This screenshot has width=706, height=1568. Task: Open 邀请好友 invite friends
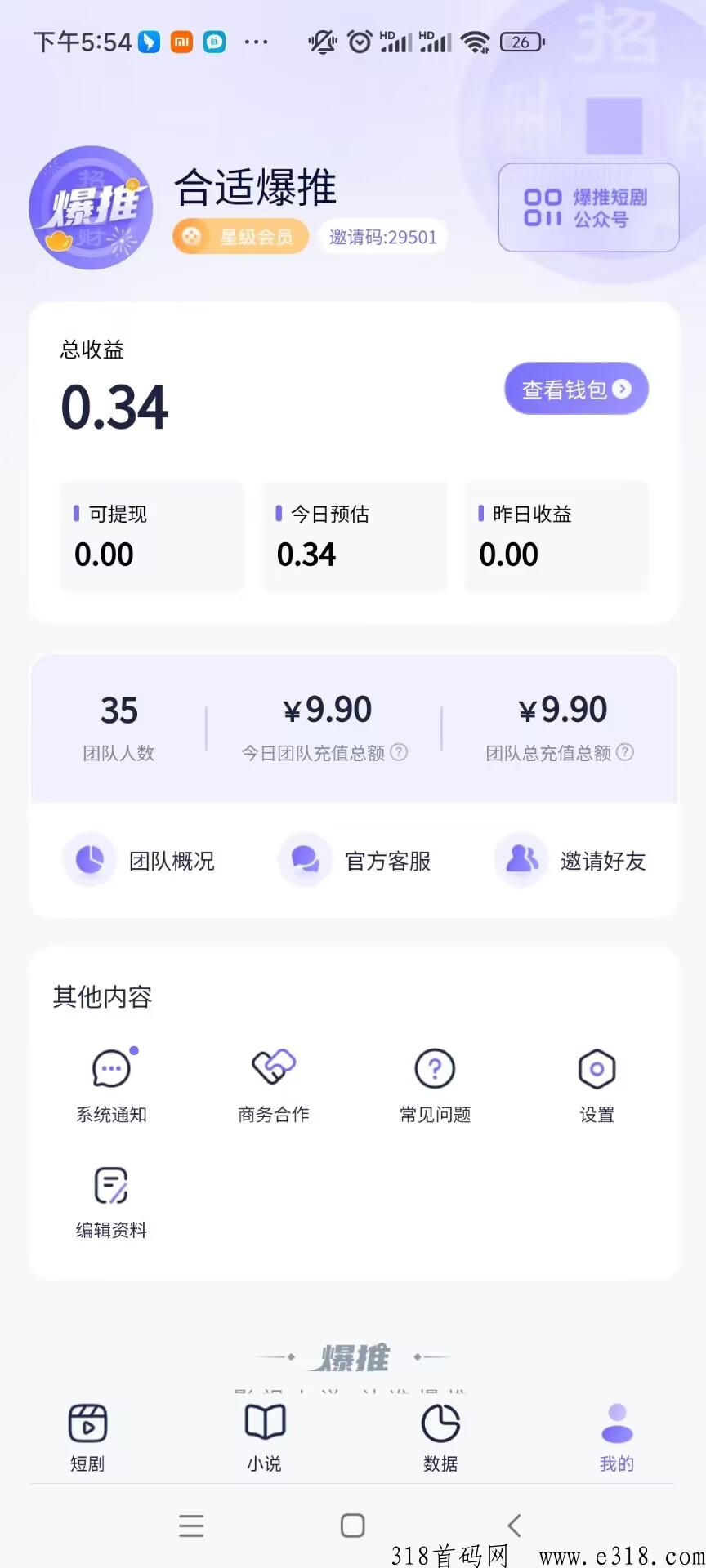[x=570, y=860]
